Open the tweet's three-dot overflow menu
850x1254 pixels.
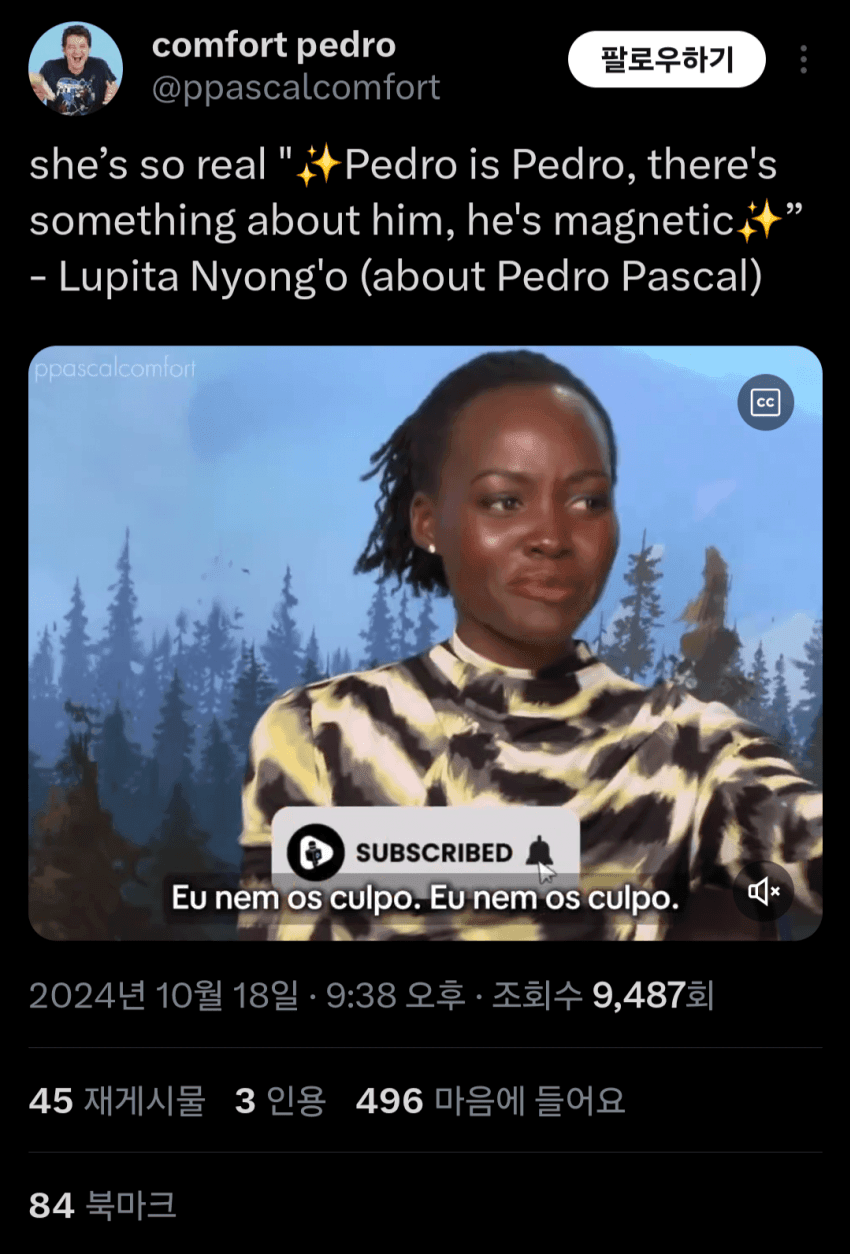pos(803,60)
